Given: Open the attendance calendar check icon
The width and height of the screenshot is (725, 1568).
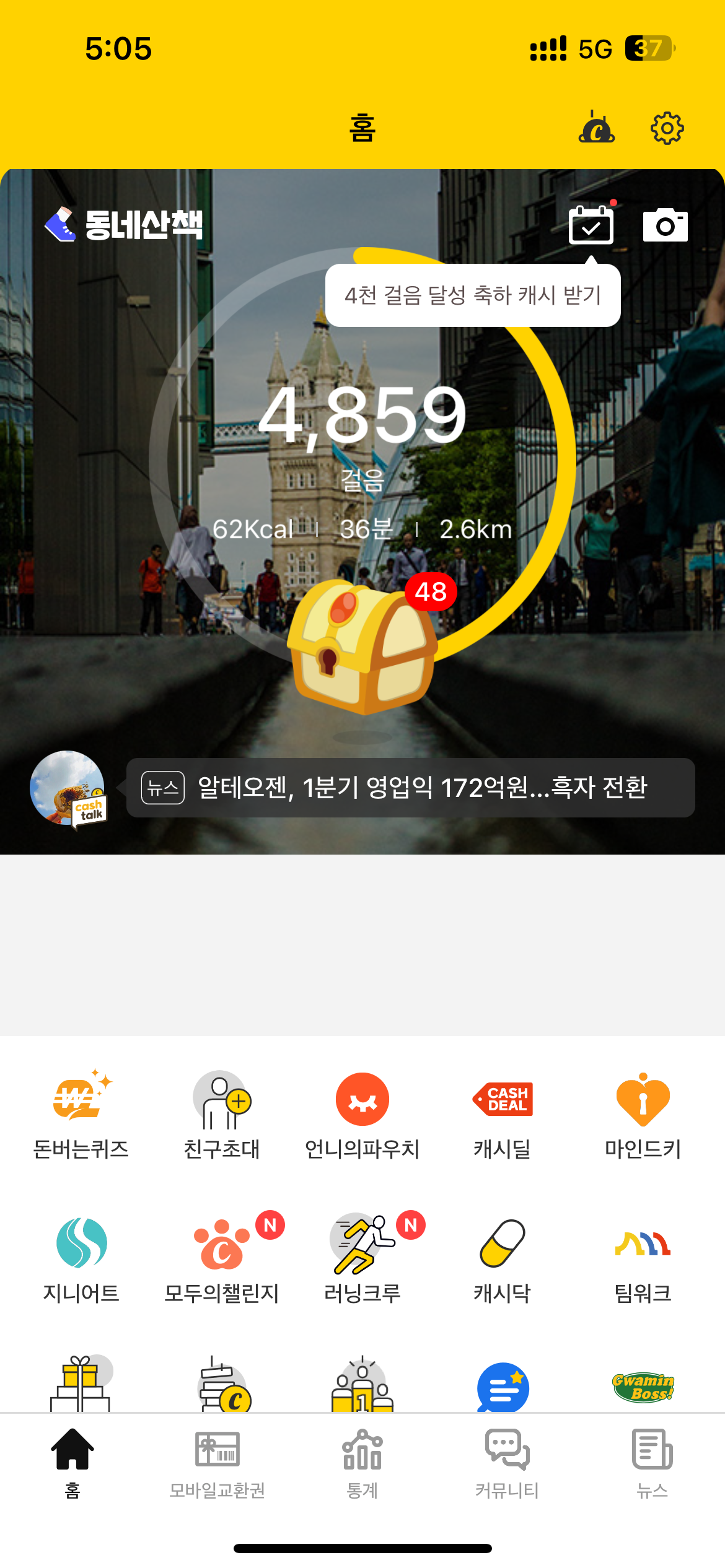Looking at the screenshot, I should [x=591, y=225].
